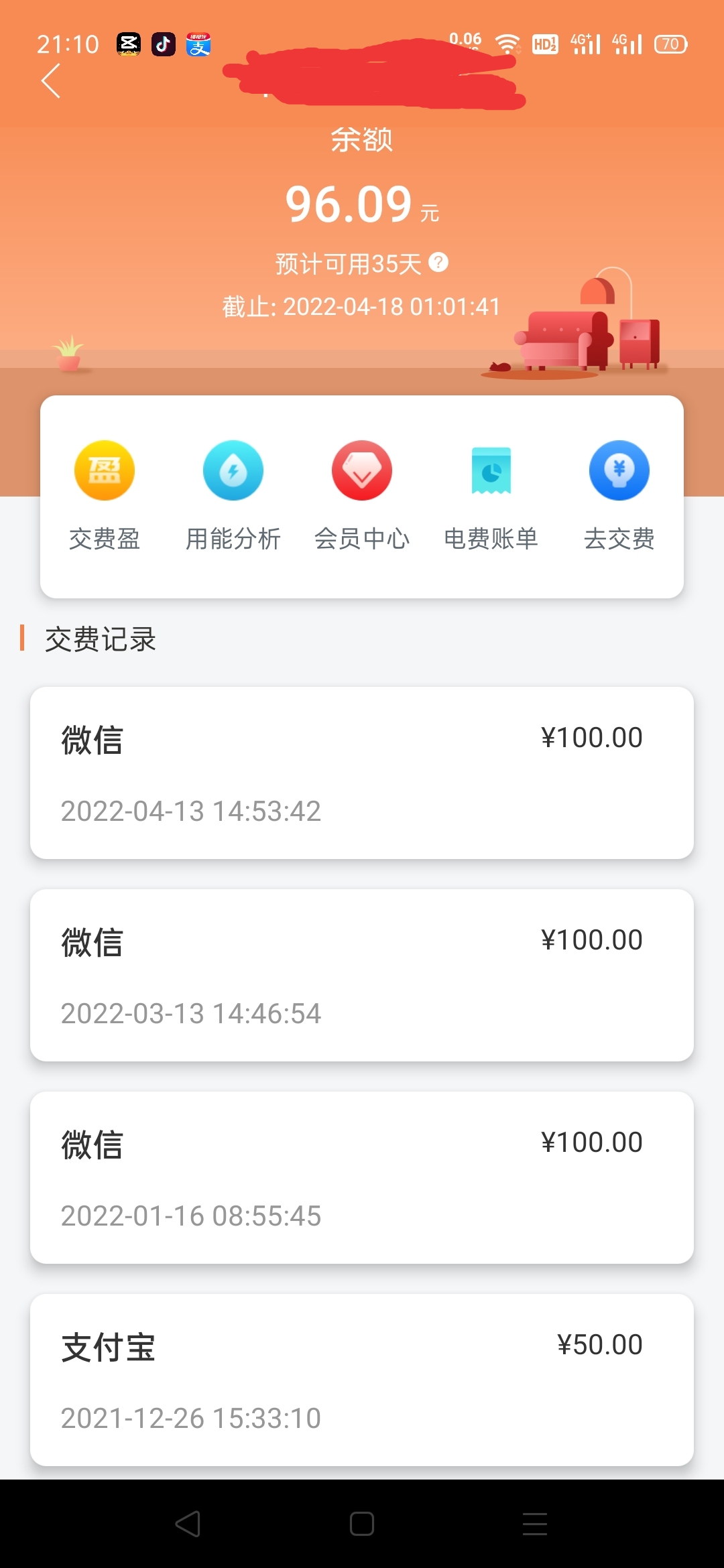Open the 微信 payment record from 2022-03-13
Screen dimensions: 724x1568
(362, 975)
